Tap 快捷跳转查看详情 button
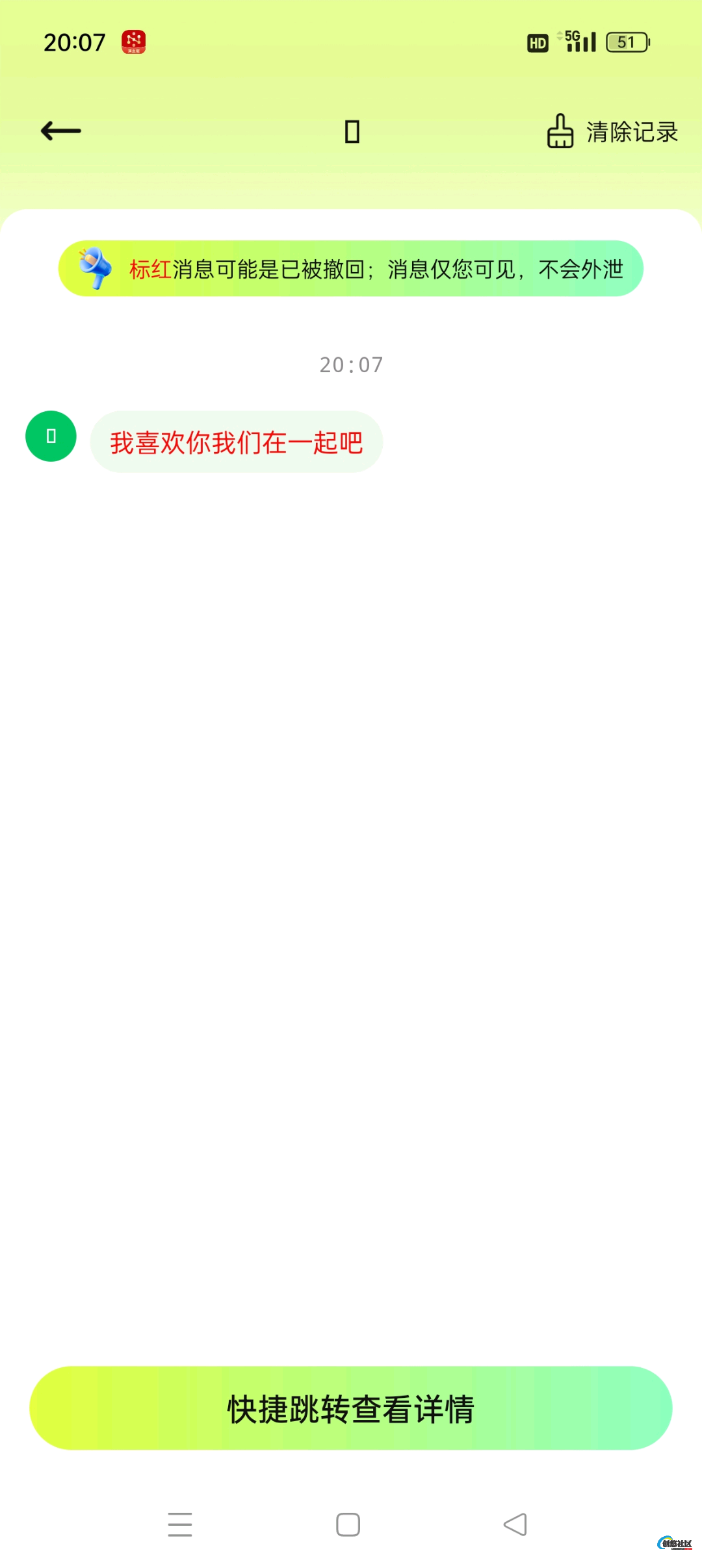This screenshot has height=1568, width=702. point(351,1408)
